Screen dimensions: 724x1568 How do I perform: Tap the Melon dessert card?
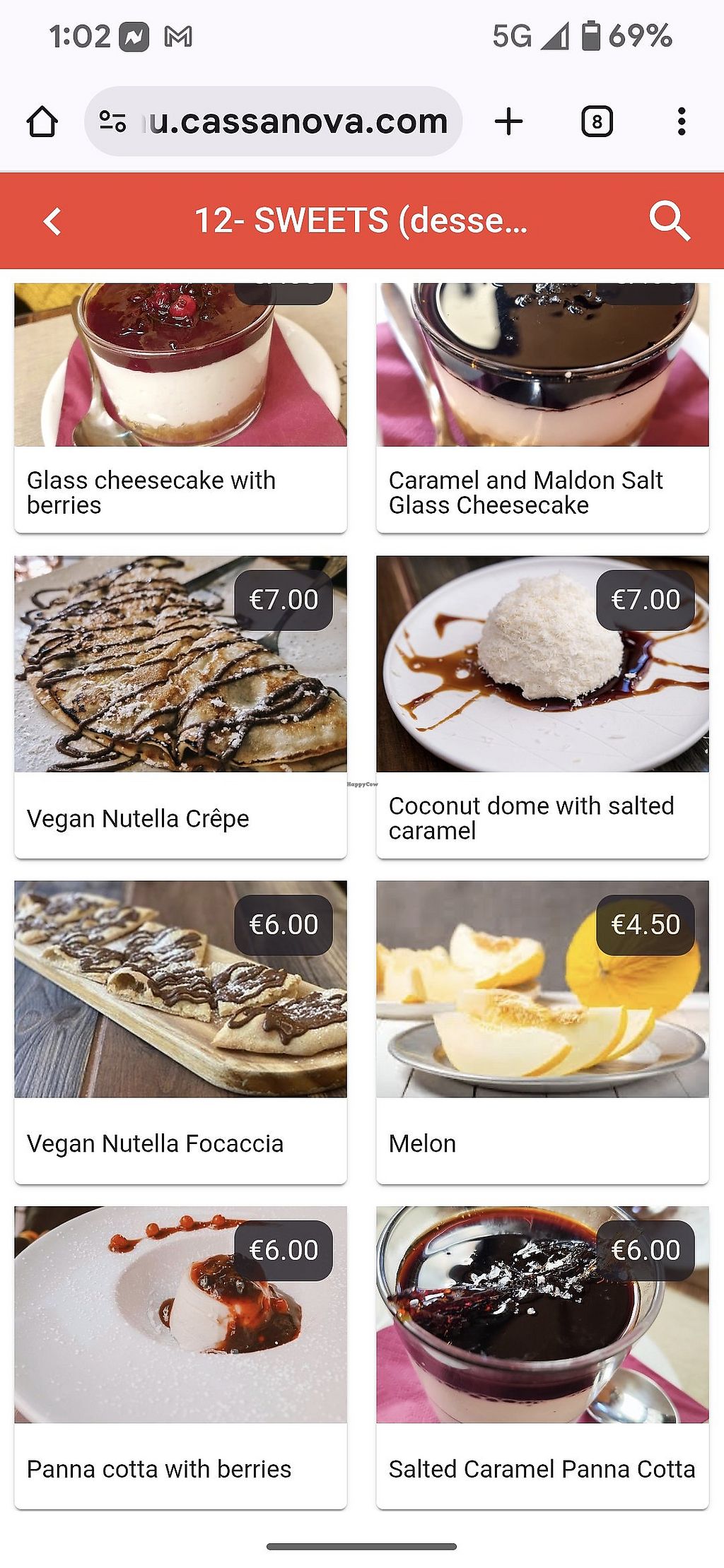[542, 1032]
